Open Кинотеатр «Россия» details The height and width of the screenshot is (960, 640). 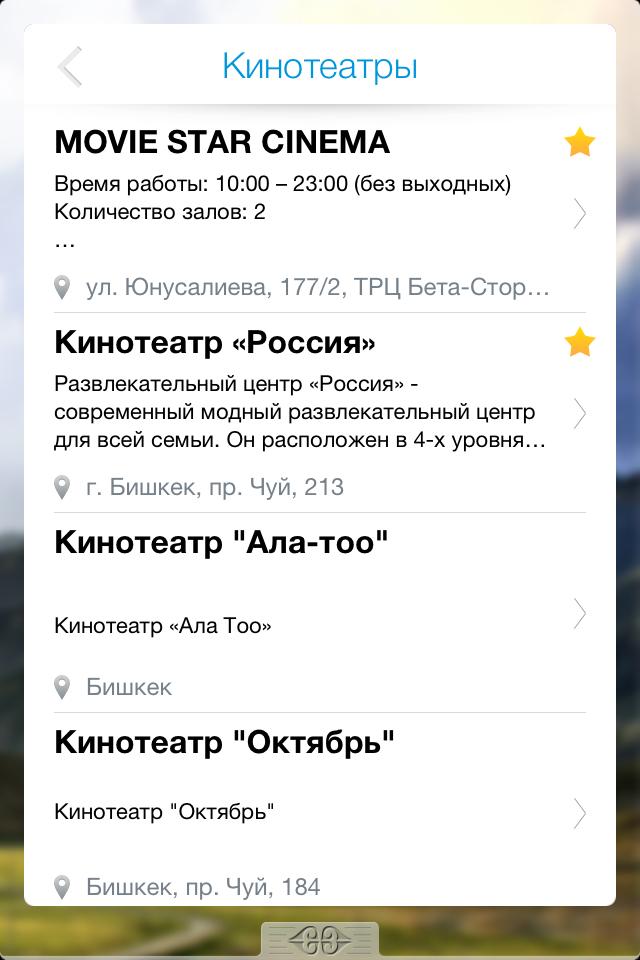[x=579, y=413]
